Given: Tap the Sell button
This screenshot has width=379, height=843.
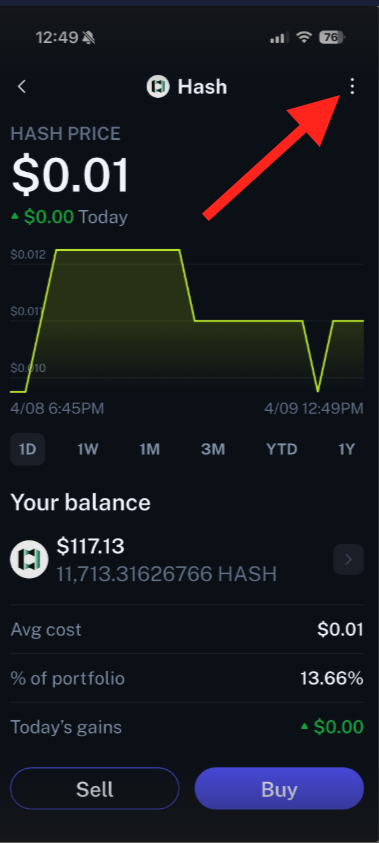Looking at the screenshot, I should (x=95, y=789).
